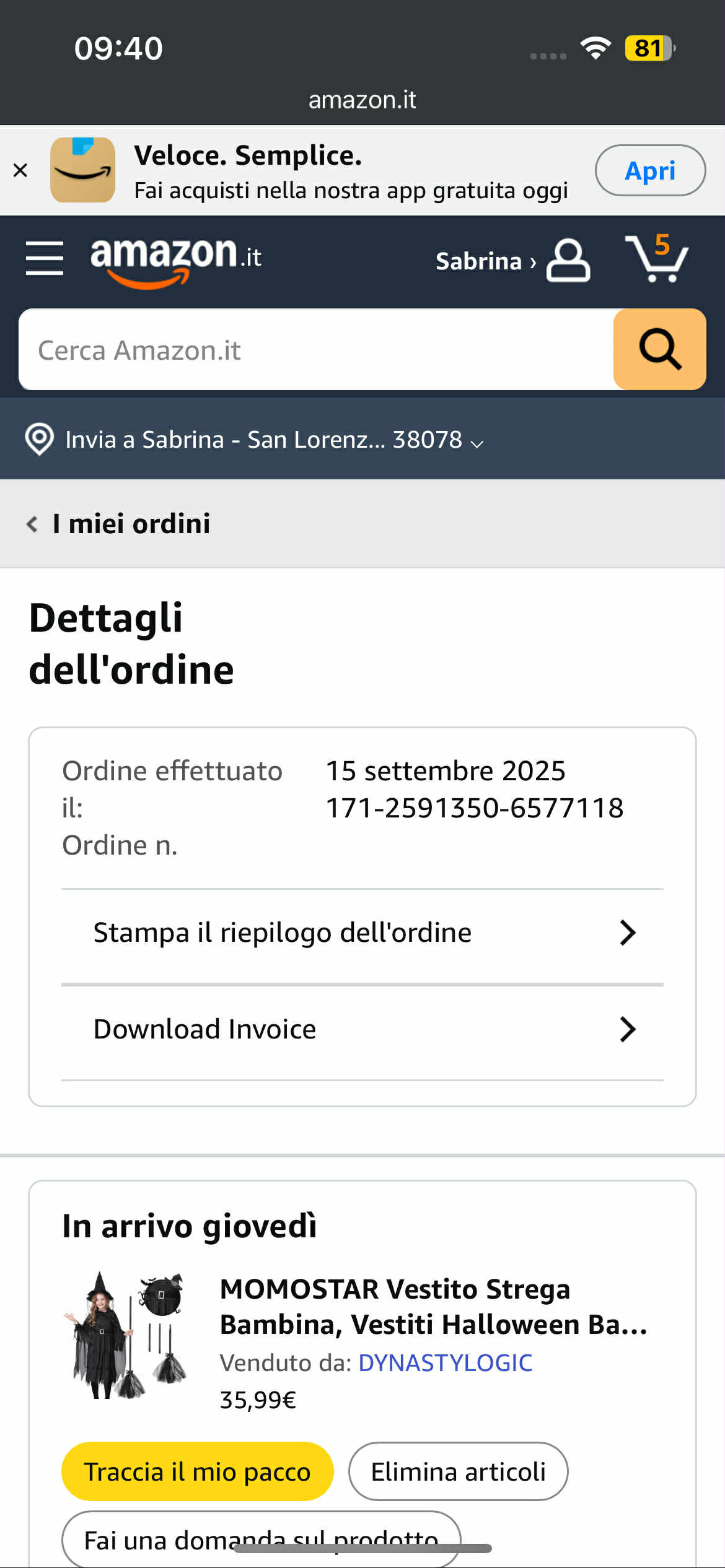
Task: Open the Download Invoice row
Action: pyautogui.click(x=362, y=1029)
